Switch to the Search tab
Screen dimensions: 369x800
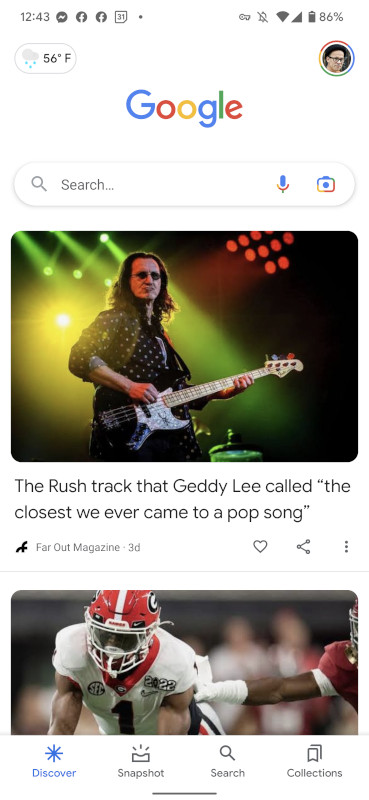(x=228, y=761)
